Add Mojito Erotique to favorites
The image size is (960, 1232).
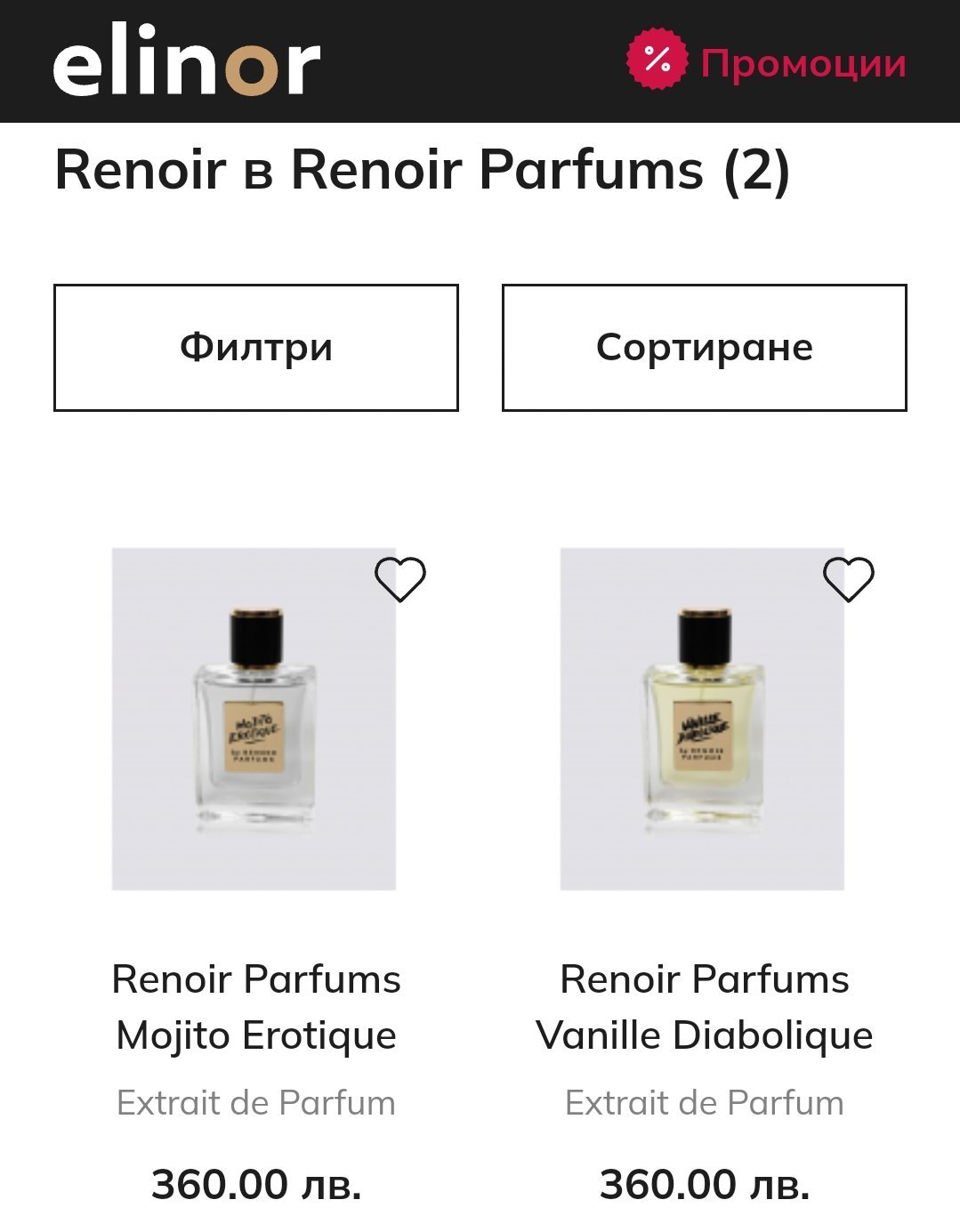(400, 579)
